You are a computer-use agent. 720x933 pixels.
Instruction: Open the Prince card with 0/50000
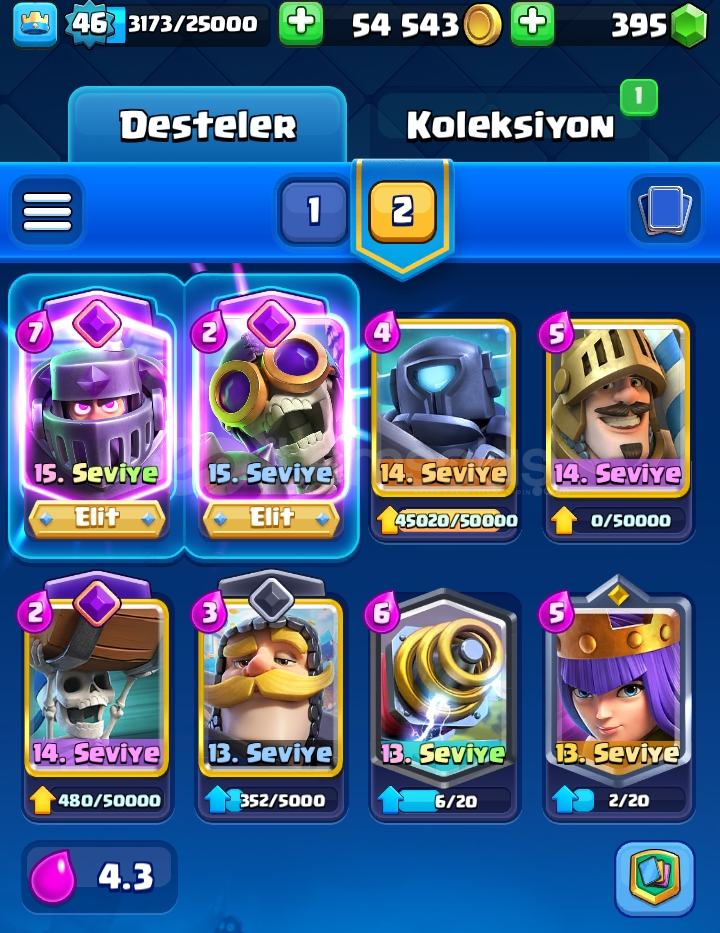click(x=618, y=410)
